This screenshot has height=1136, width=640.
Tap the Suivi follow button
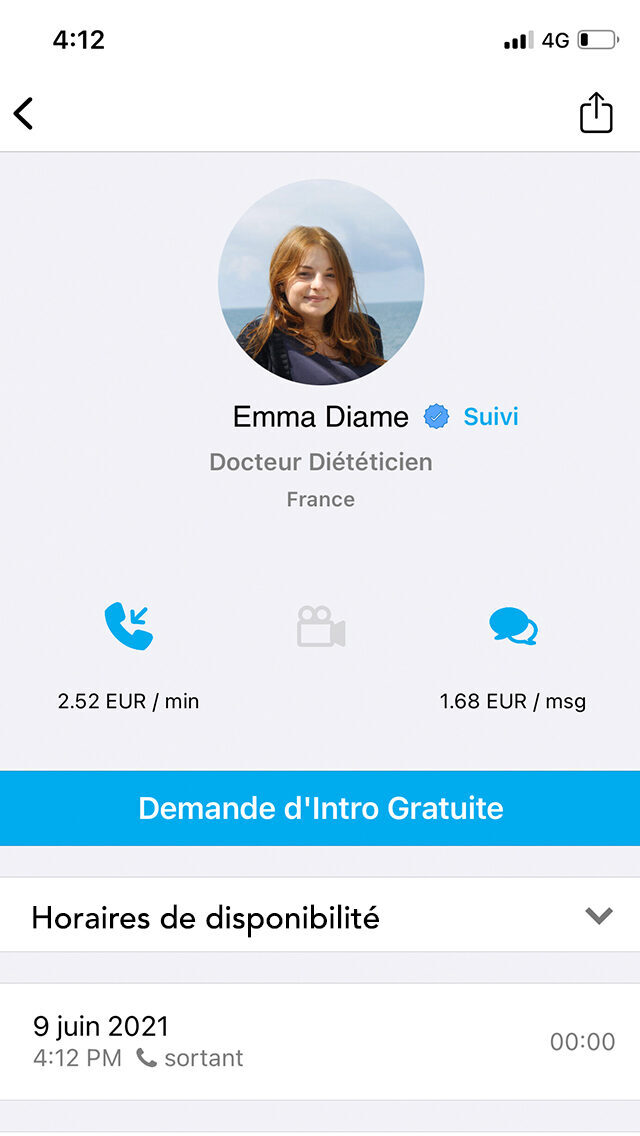pos(490,417)
